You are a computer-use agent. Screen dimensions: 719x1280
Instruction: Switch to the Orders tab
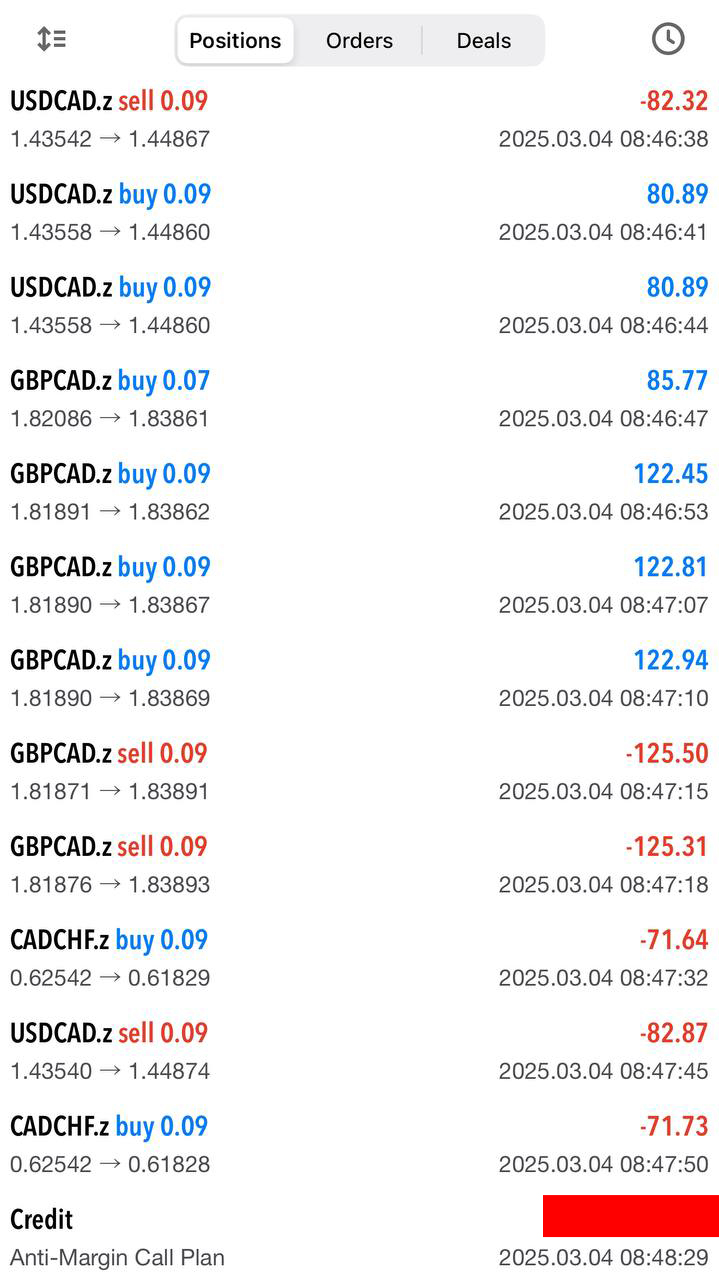359,41
